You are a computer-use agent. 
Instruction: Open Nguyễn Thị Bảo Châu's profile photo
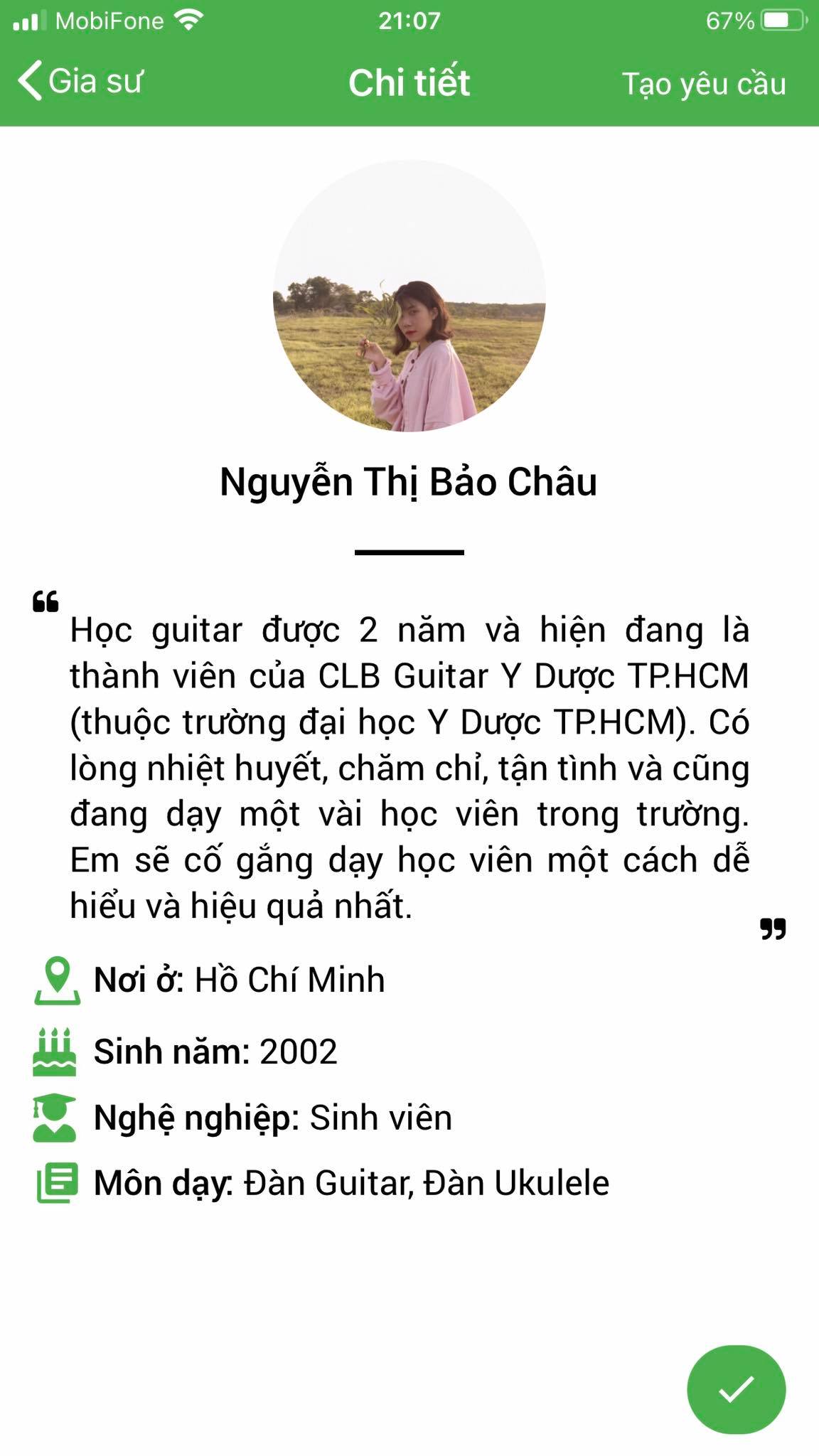(409, 296)
